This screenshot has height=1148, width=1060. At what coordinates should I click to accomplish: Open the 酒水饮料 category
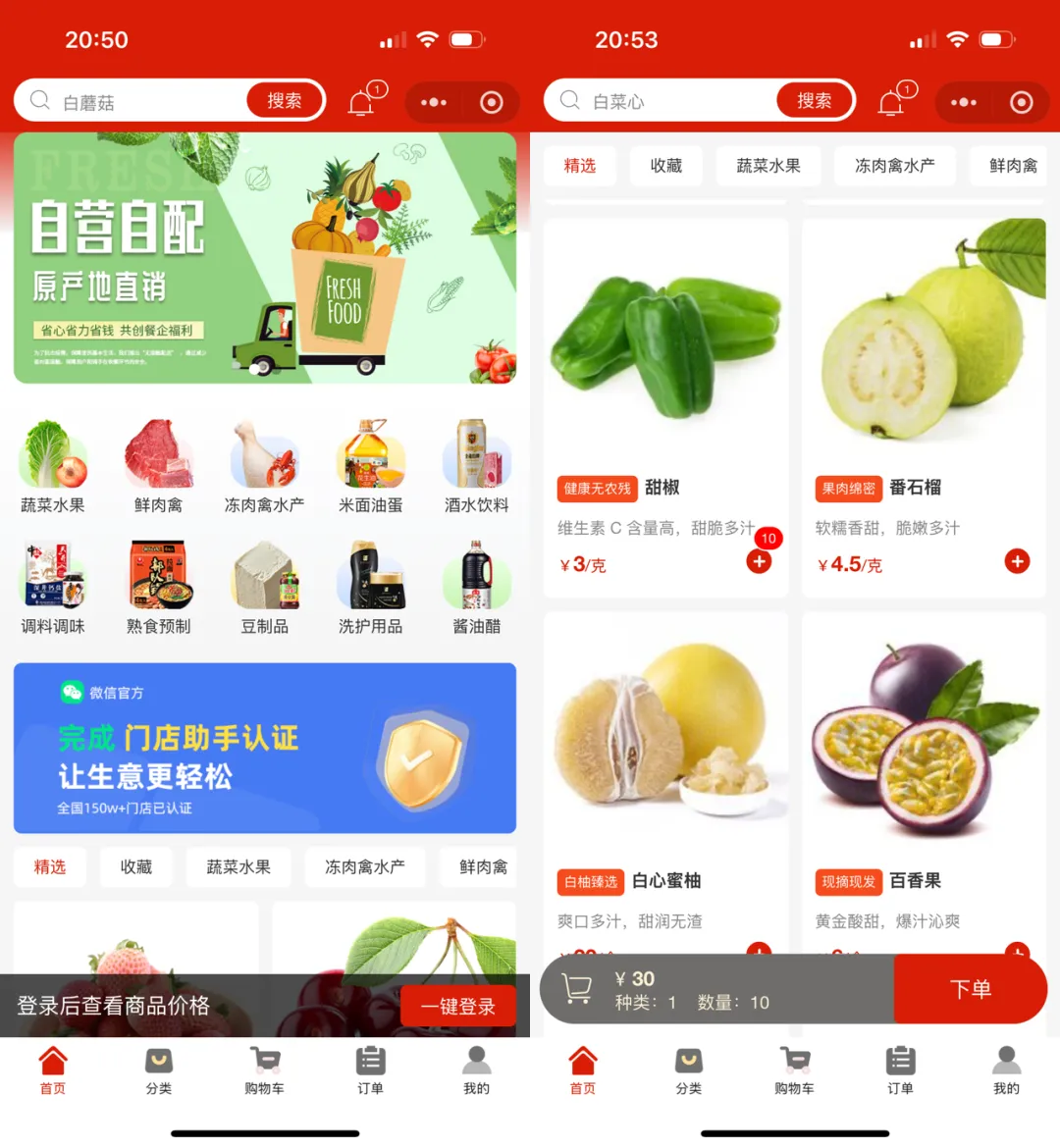(x=476, y=466)
